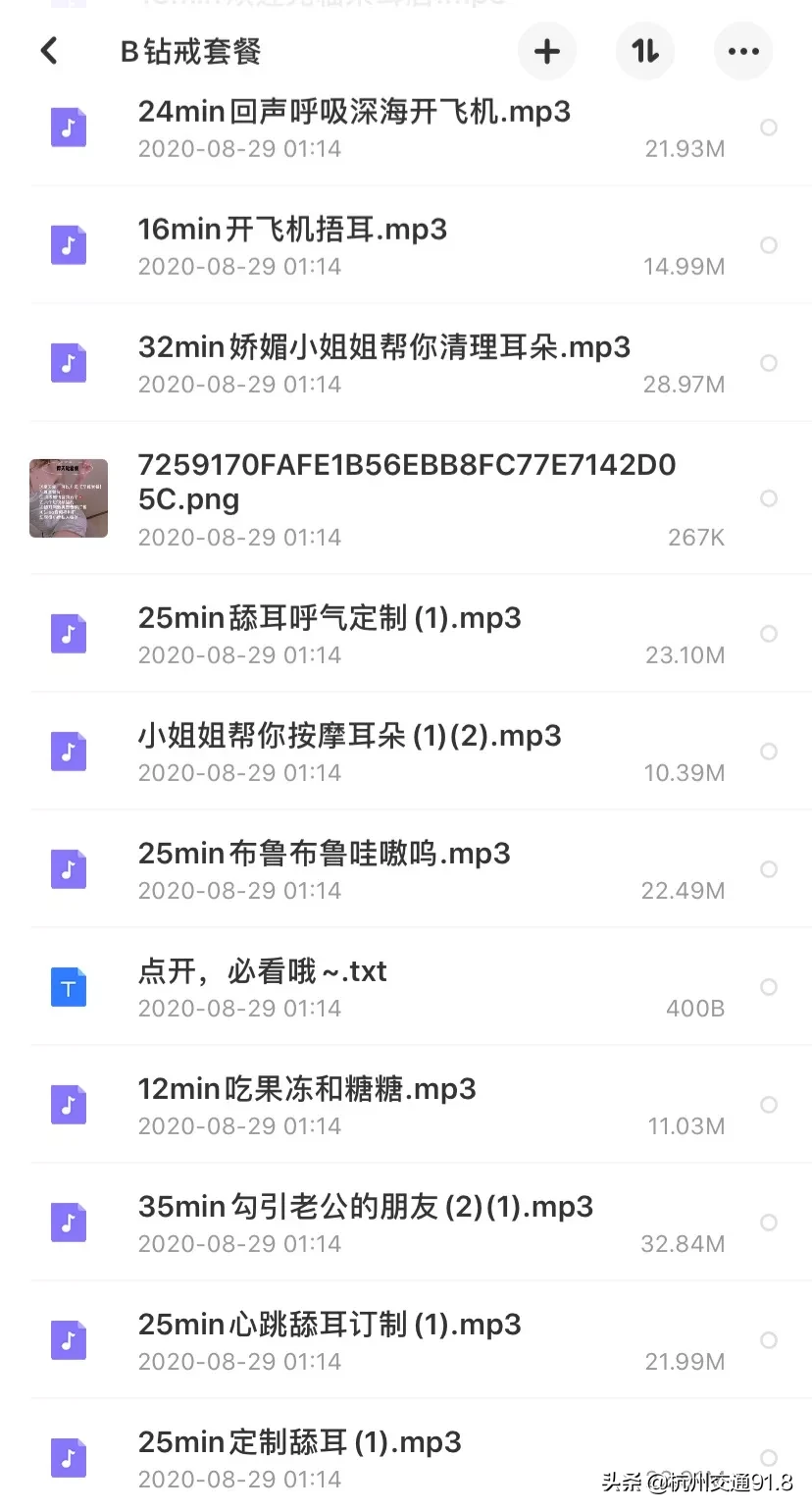Viewport: 812px width, 1511px height.
Task: Select the text file icon of 点开，必看哦~.txt
Action: click(69, 987)
